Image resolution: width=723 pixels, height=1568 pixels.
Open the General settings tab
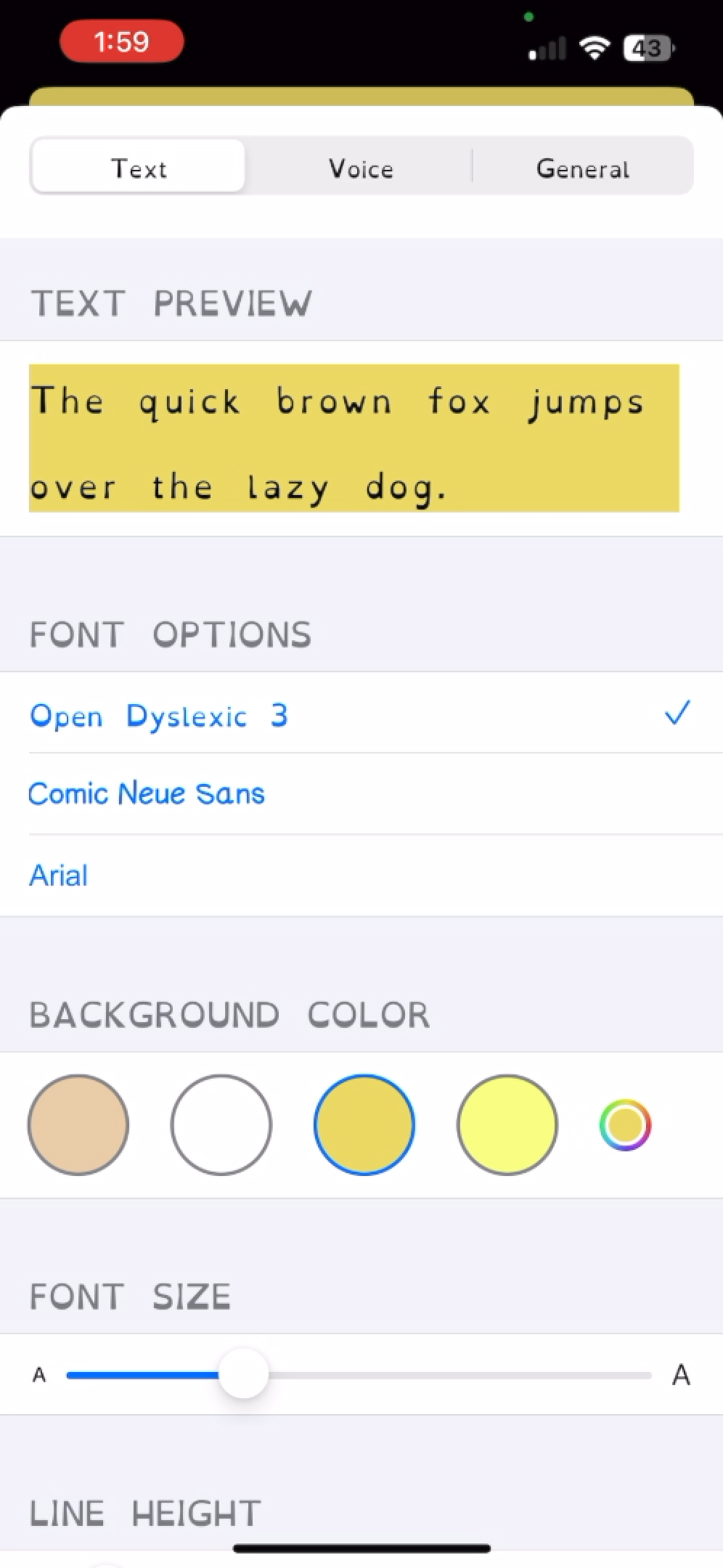(x=582, y=168)
